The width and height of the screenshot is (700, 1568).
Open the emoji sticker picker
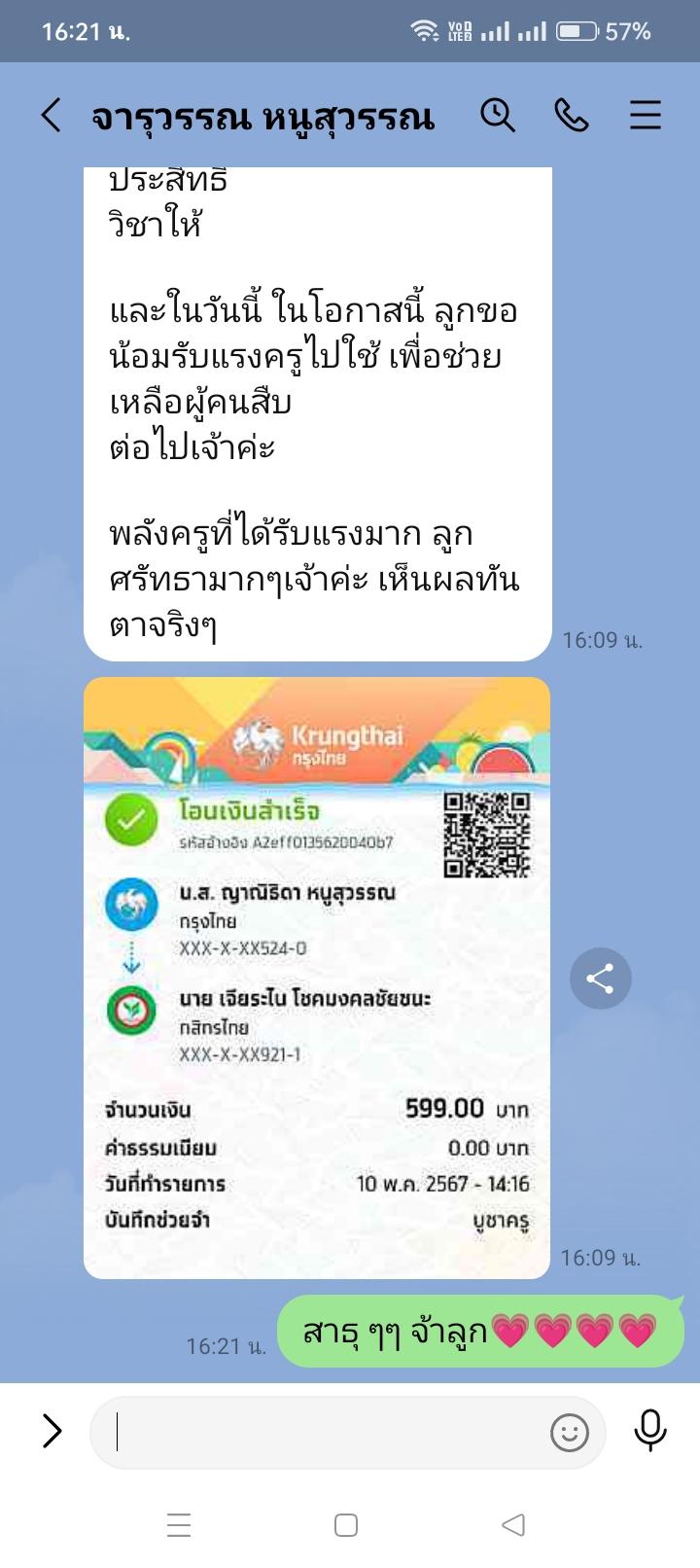point(570,1432)
